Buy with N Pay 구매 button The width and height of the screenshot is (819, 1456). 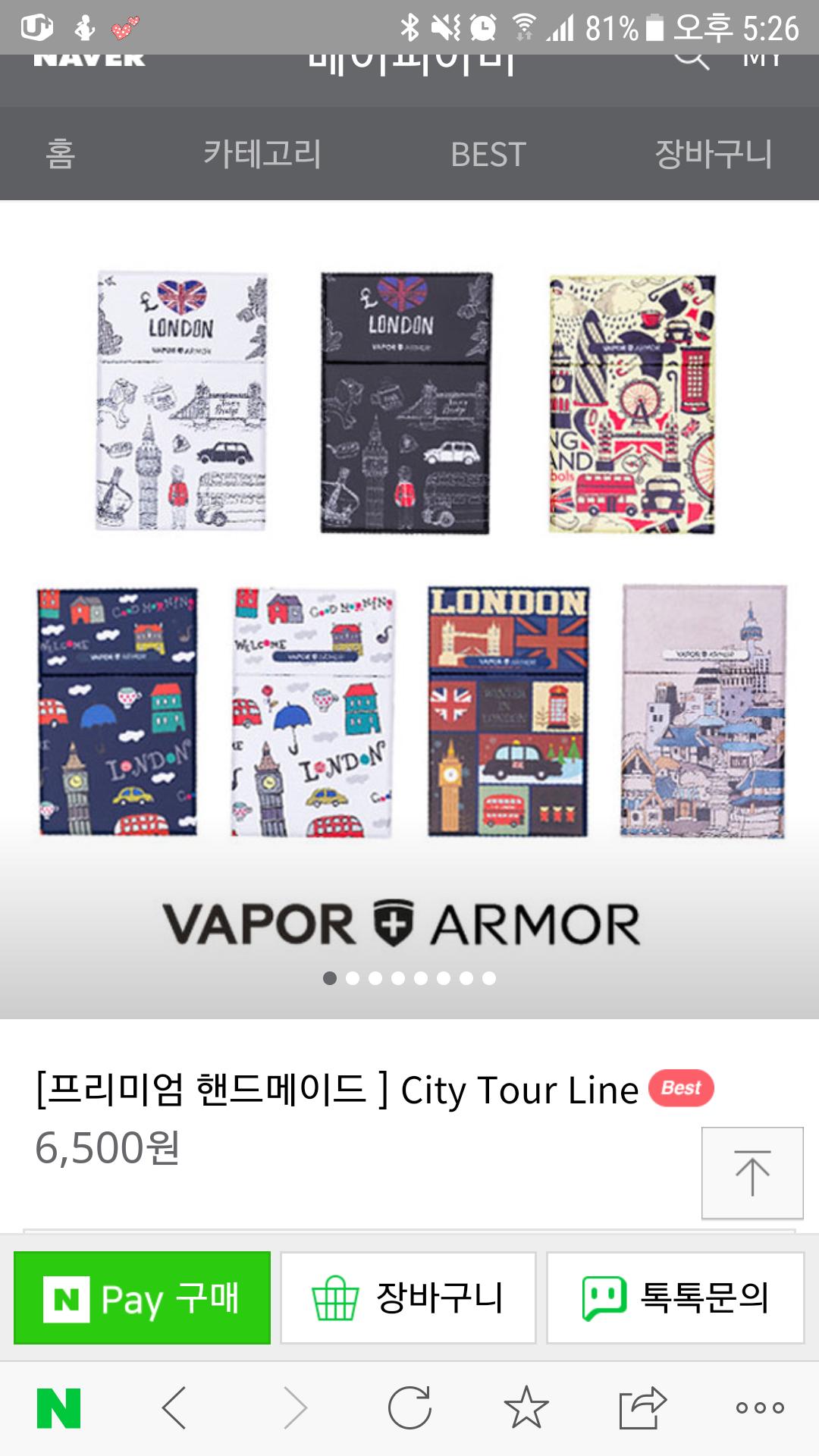pyautogui.click(x=143, y=1298)
